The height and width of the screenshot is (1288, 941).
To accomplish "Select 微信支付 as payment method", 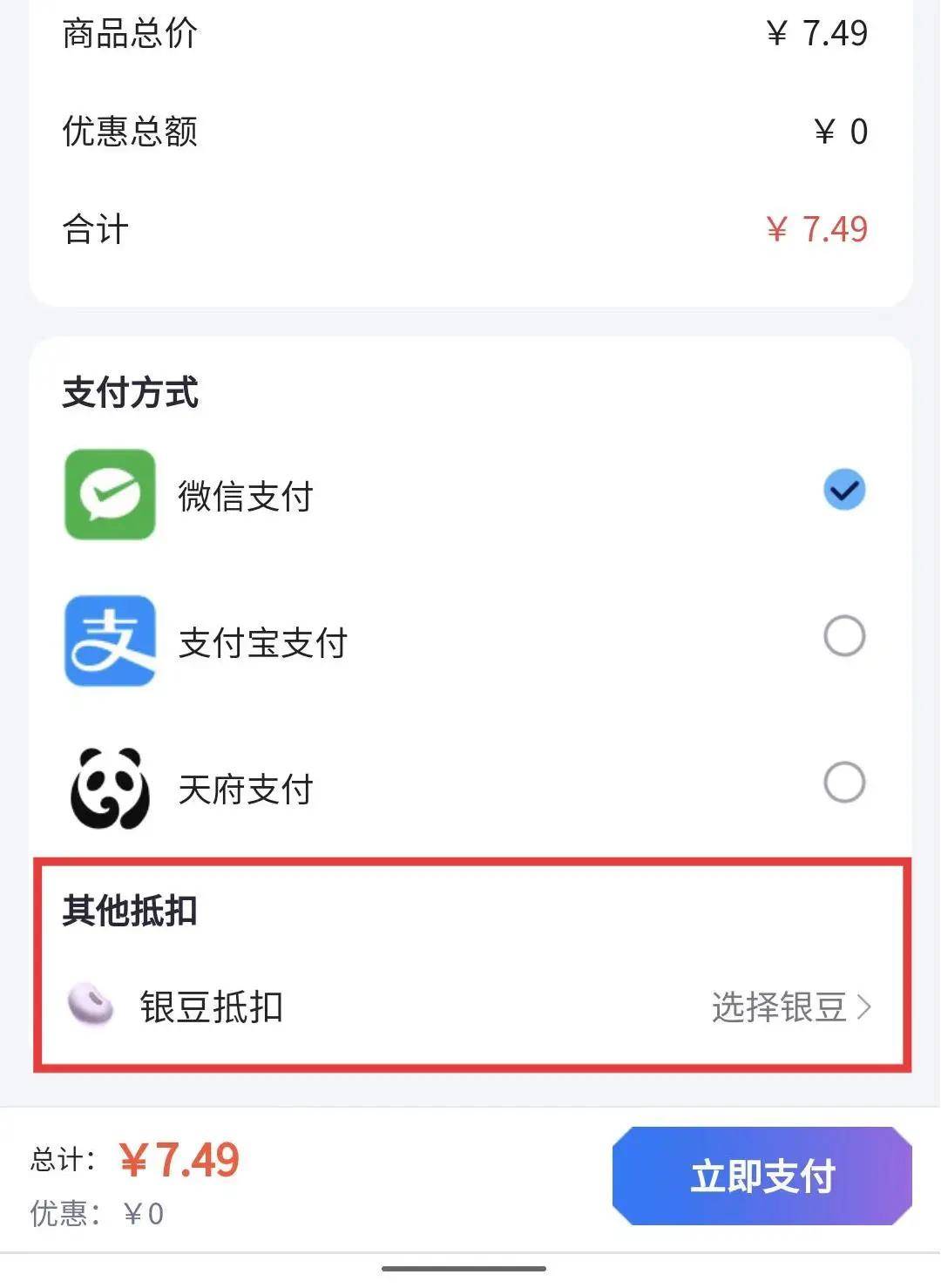I will tap(843, 491).
